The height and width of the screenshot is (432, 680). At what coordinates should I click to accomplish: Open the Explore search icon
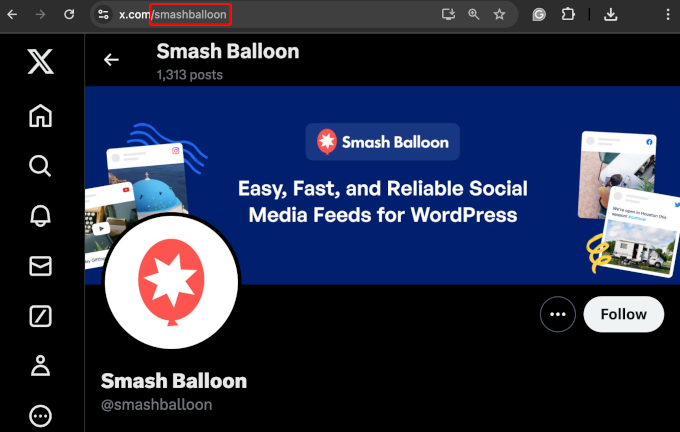point(40,166)
